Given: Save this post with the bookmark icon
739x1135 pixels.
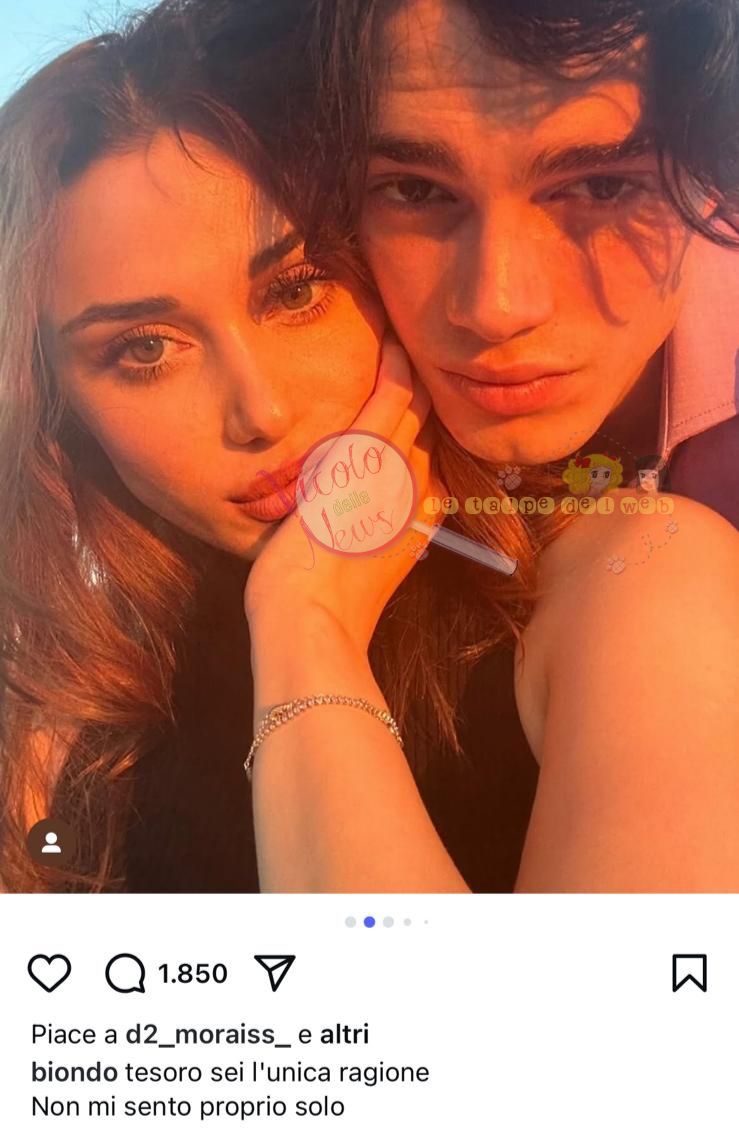Looking at the screenshot, I should [x=689, y=973].
